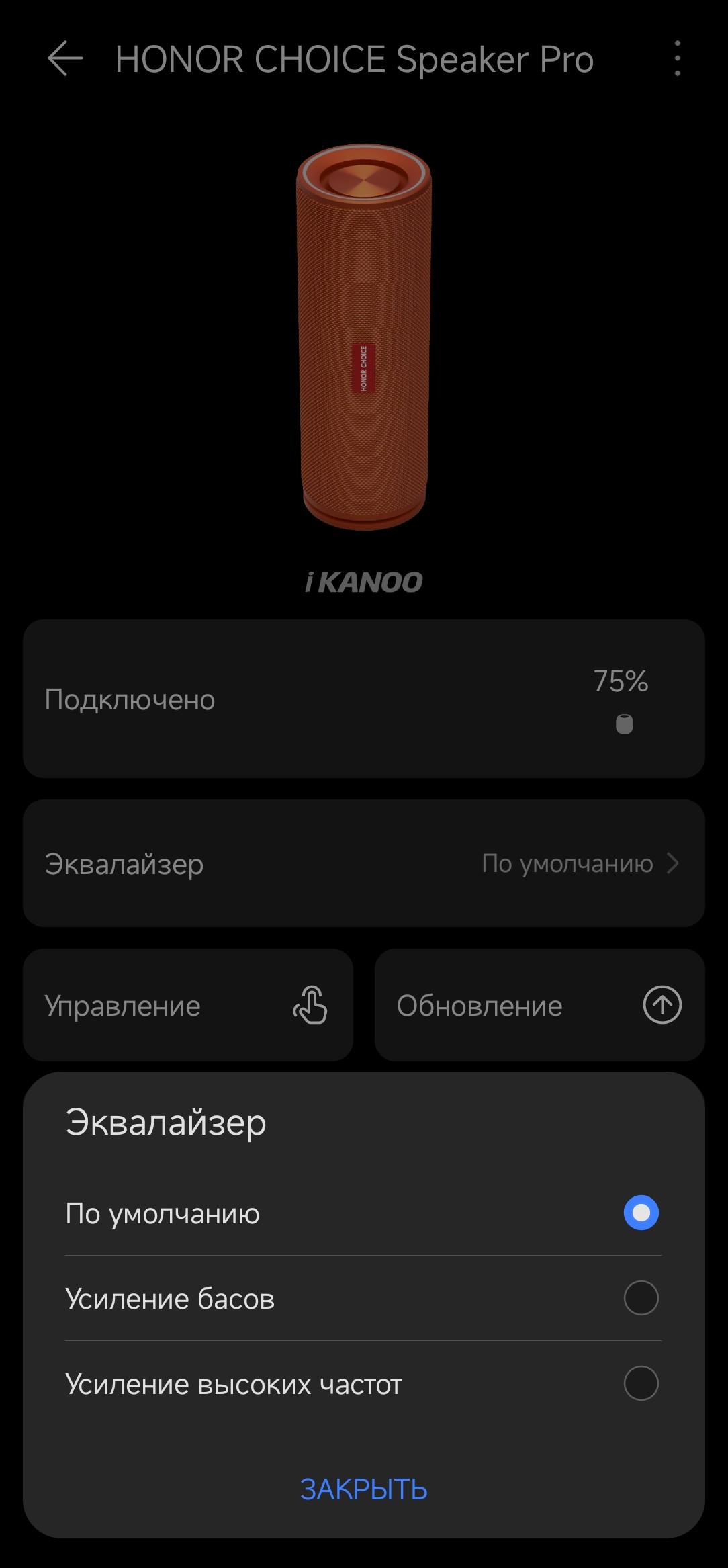Select the По умолчанию equalizer preset
This screenshot has height=1568, width=728.
click(641, 1213)
